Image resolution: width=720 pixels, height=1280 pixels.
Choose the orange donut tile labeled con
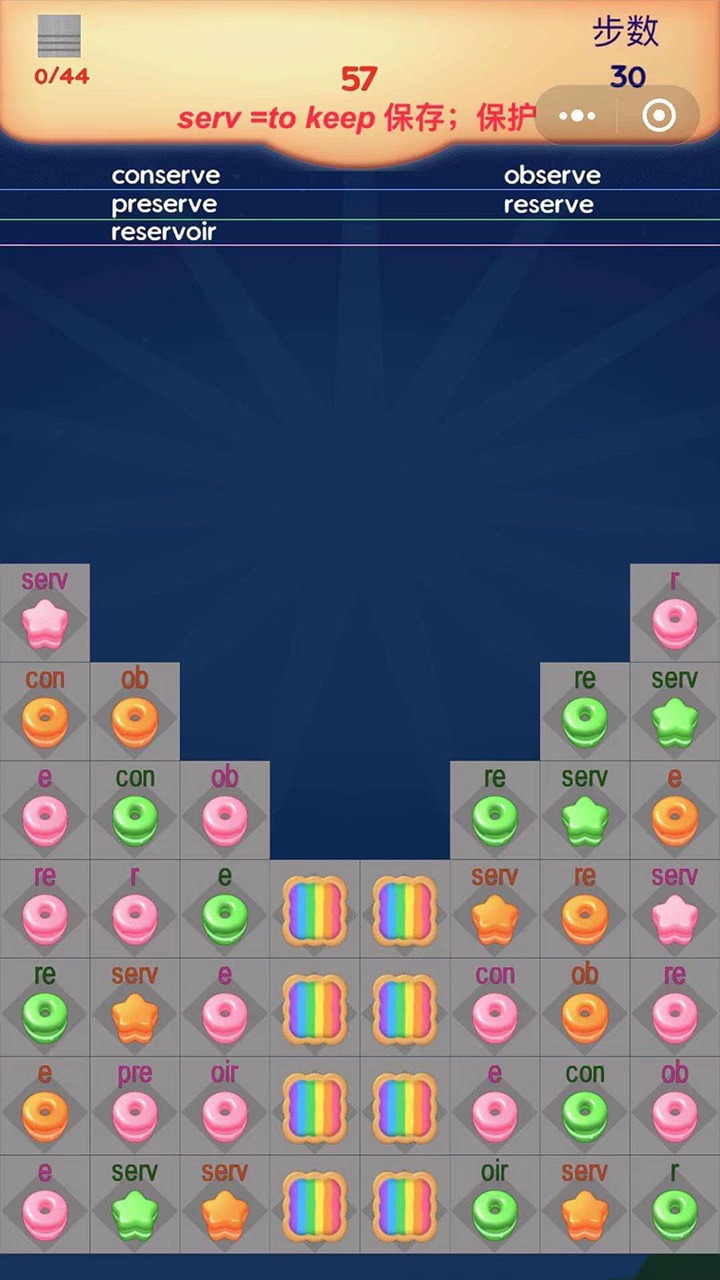[45, 711]
